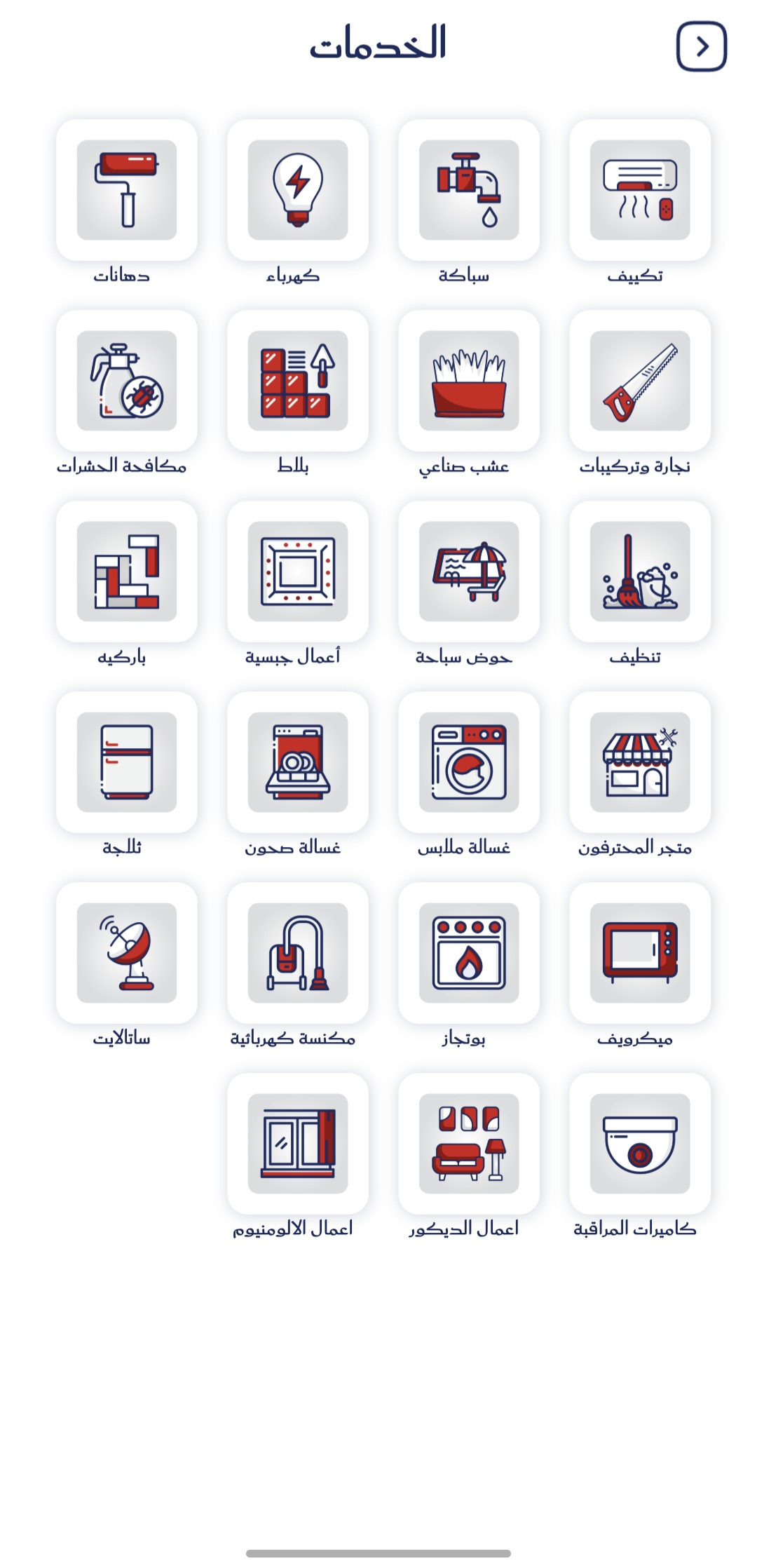Open the كهرباء electricity service
Image resolution: width=757 pixels, height=1568 pixels.
tap(297, 190)
